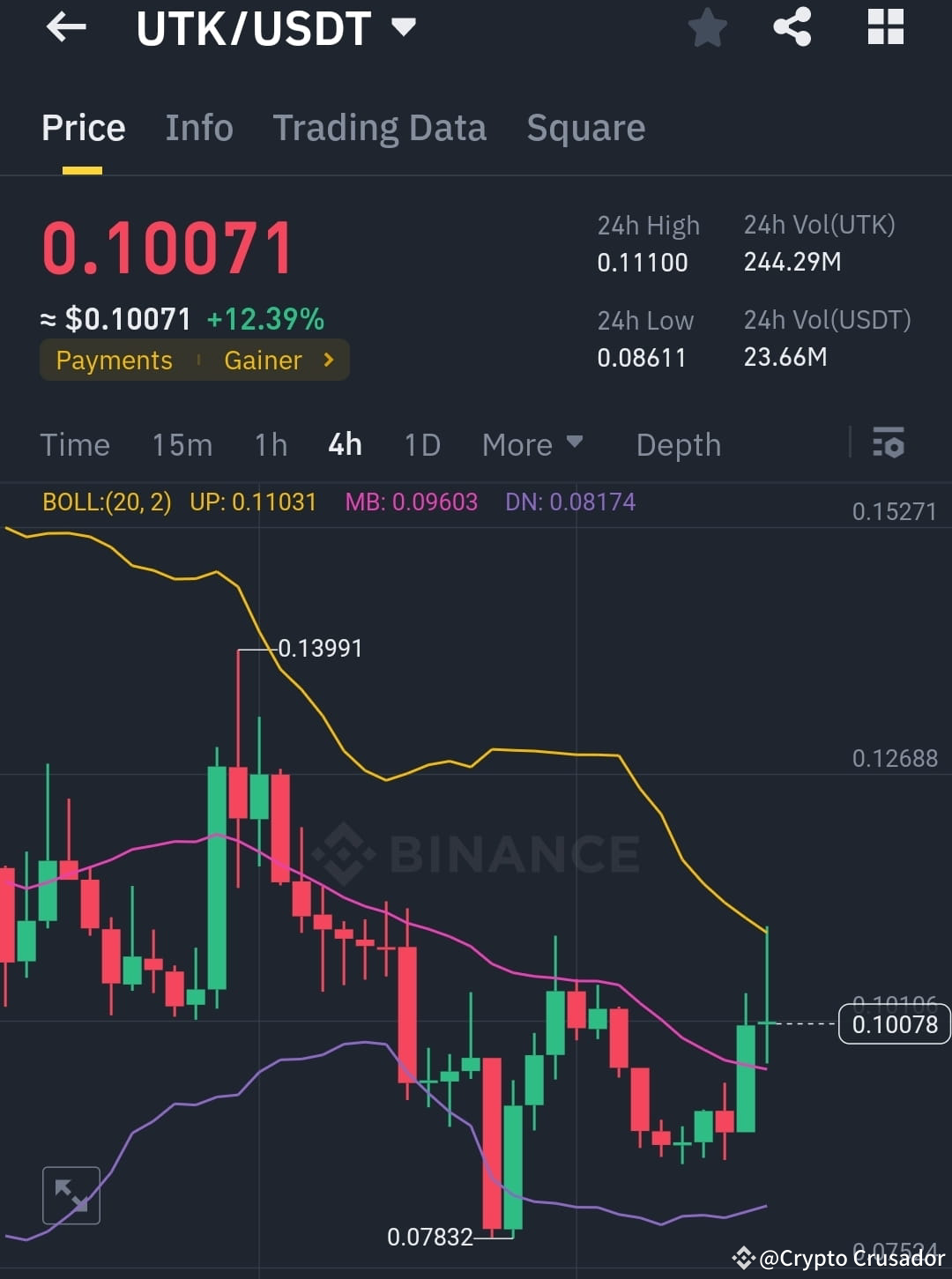
Task: Expand the More timeframes dropdown
Action: [532, 445]
